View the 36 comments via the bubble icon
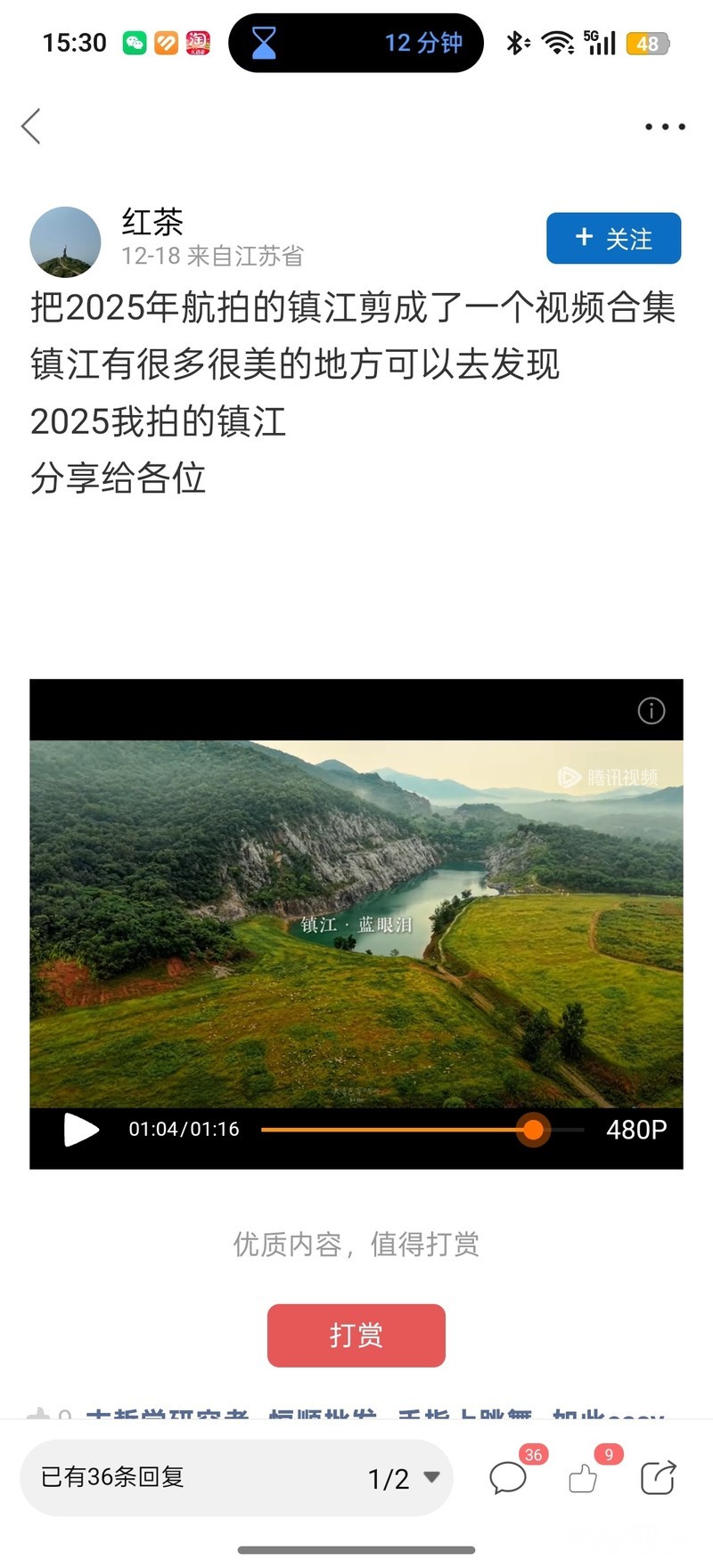This screenshot has width=713, height=1568. (x=508, y=1478)
